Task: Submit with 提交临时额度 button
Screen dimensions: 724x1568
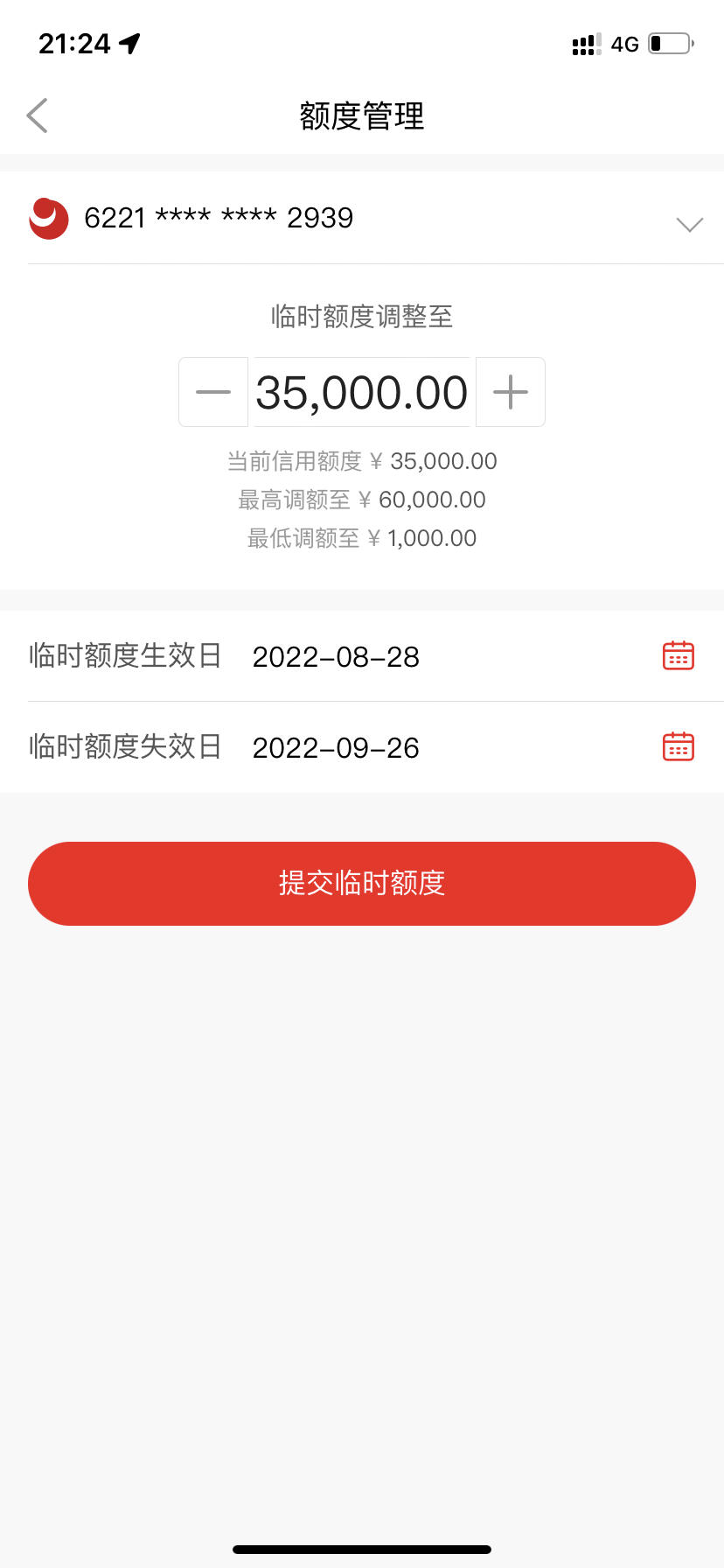Action: point(362,884)
